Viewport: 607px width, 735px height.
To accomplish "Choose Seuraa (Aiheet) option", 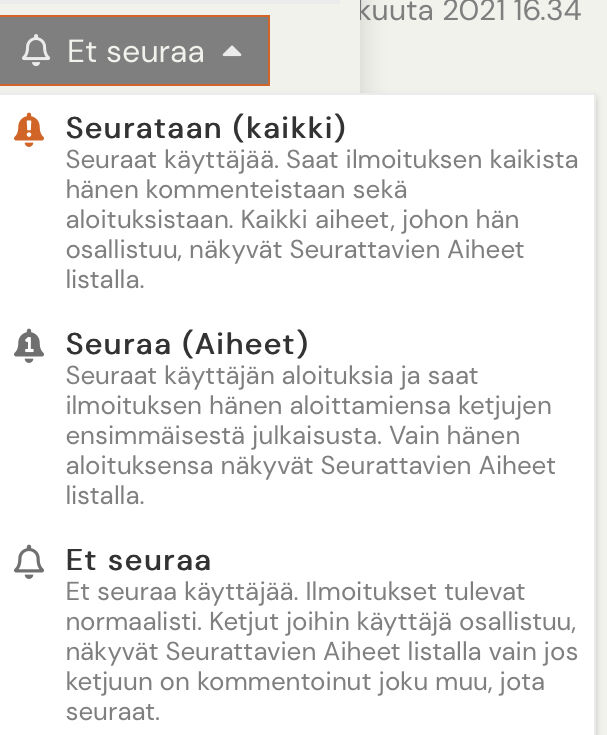I will pyautogui.click(x=187, y=344).
